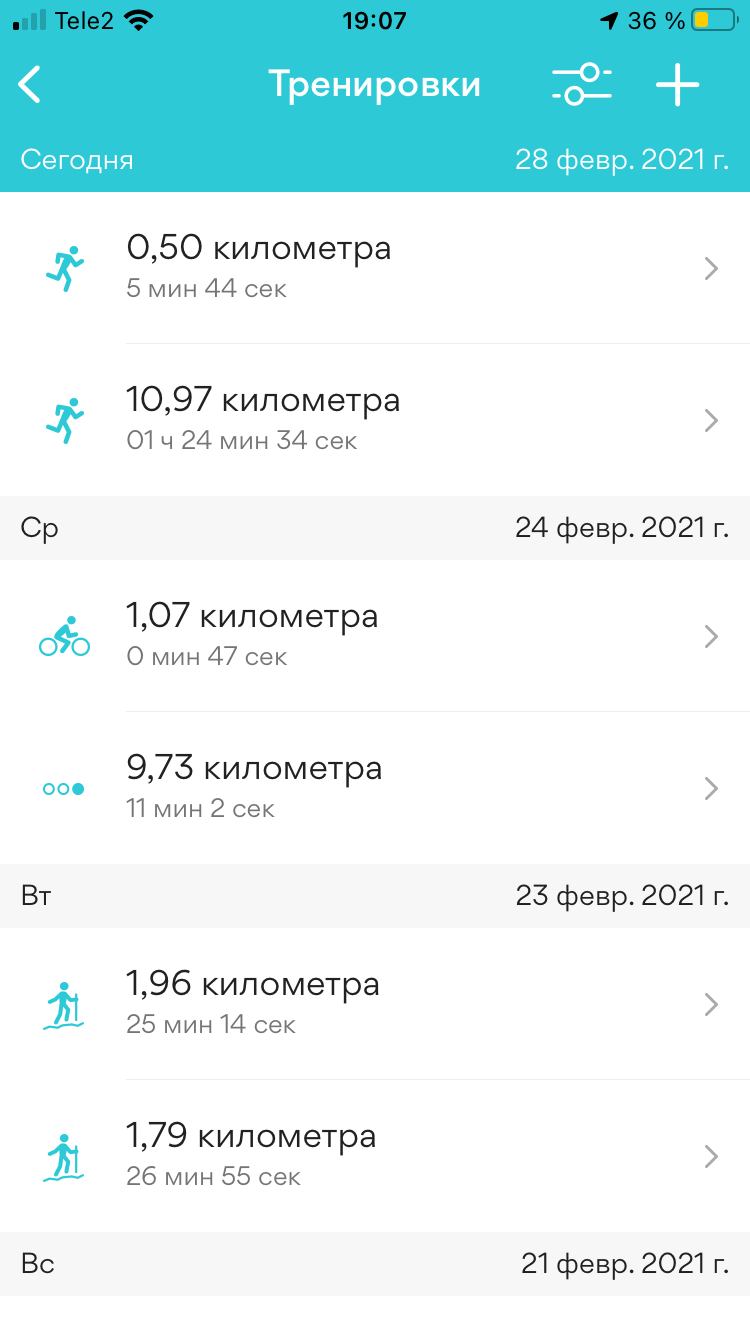View the 1,79 километра hike details
Screen dimensions: 750x1334
tap(375, 1156)
